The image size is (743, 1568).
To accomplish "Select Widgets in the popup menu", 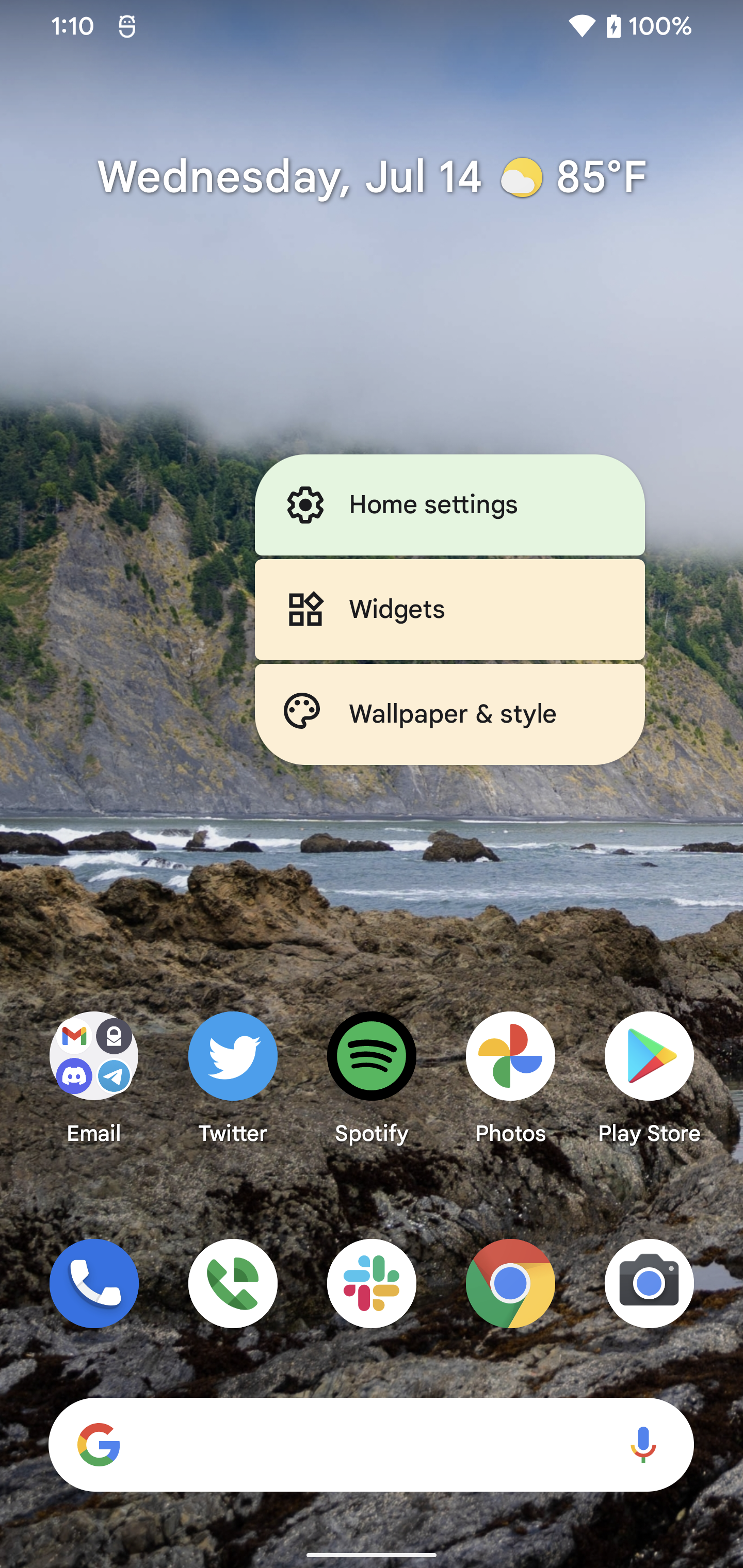I will tap(449, 609).
